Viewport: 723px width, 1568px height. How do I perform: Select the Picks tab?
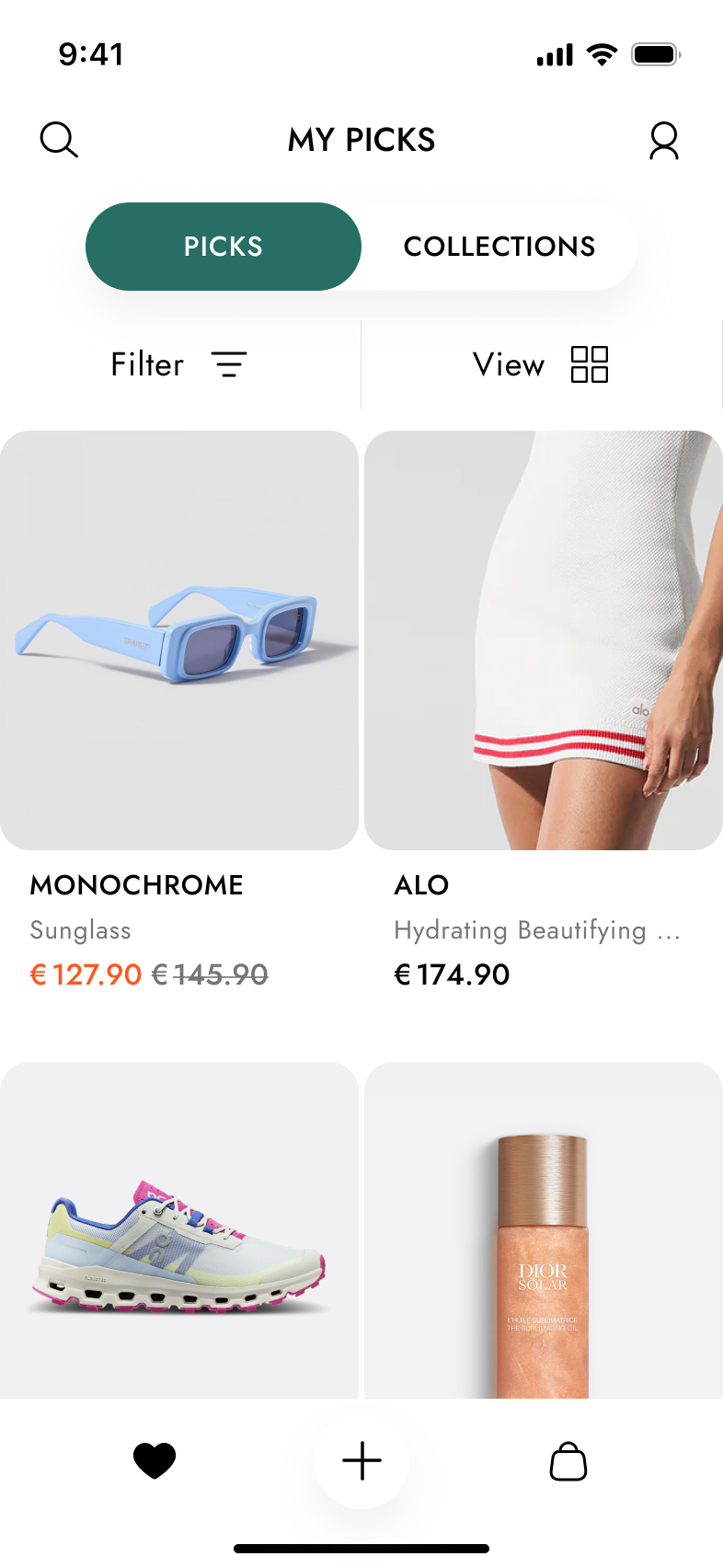point(224,247)
